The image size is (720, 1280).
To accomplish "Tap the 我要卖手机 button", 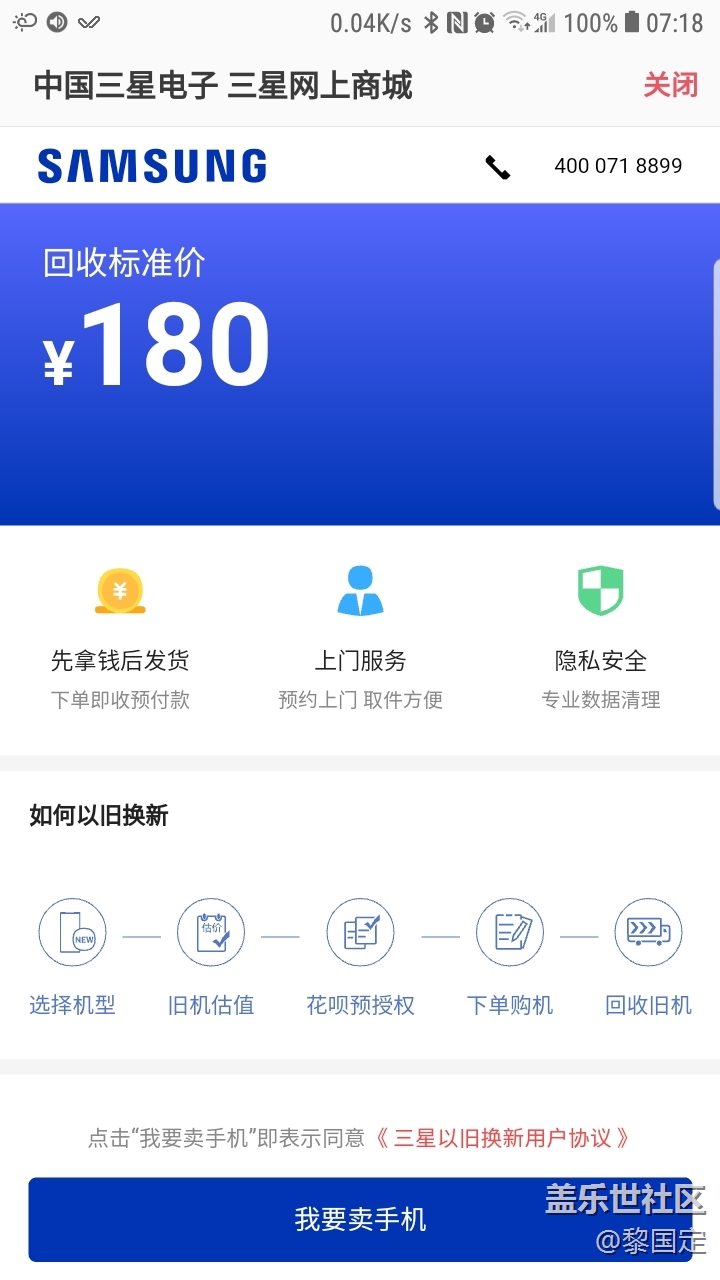I will (x=360, y=1219).
